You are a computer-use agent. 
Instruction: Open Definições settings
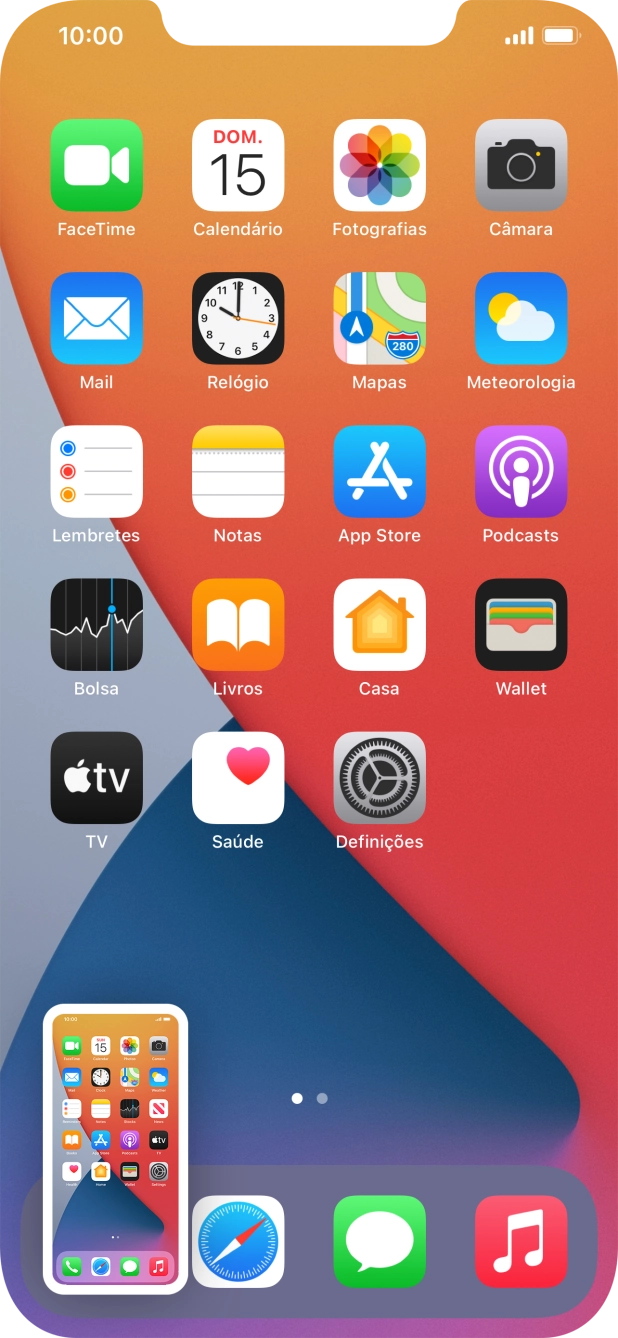click(x=379, y=777)
